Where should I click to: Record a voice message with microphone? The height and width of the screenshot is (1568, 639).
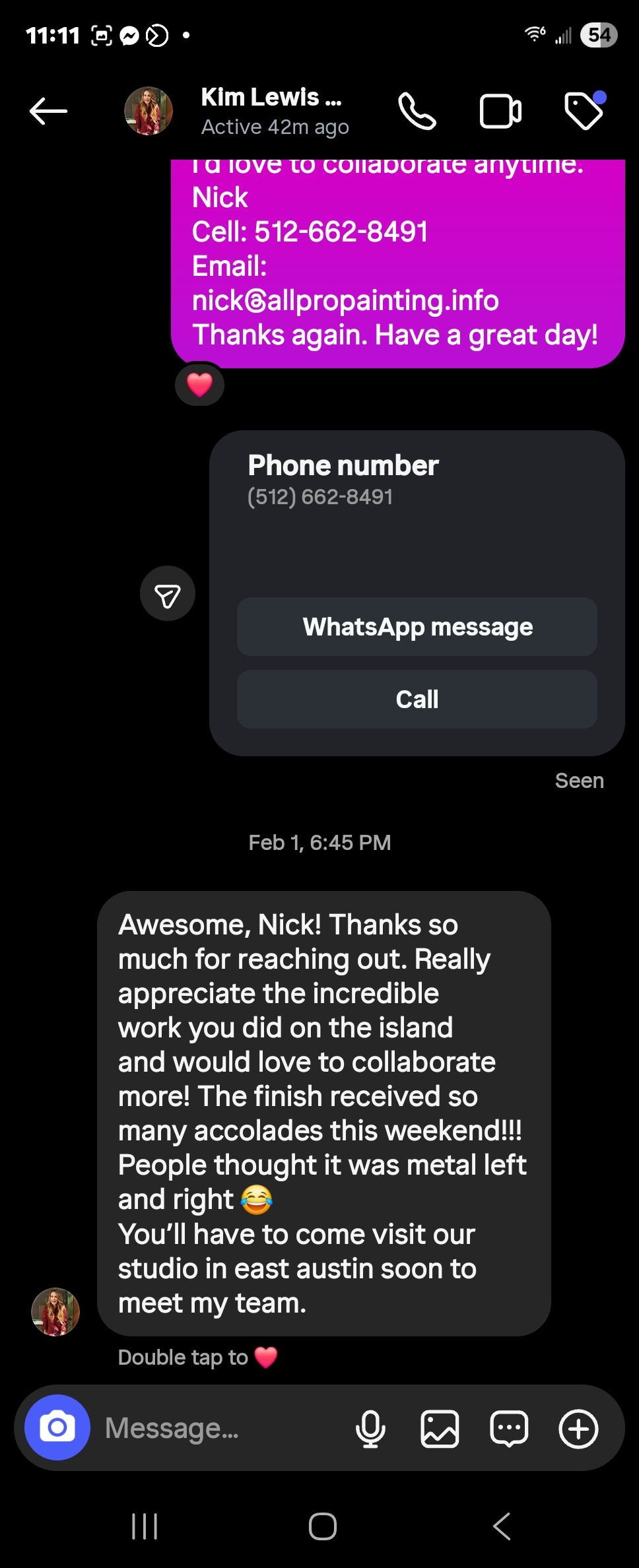coord(370,1429)
